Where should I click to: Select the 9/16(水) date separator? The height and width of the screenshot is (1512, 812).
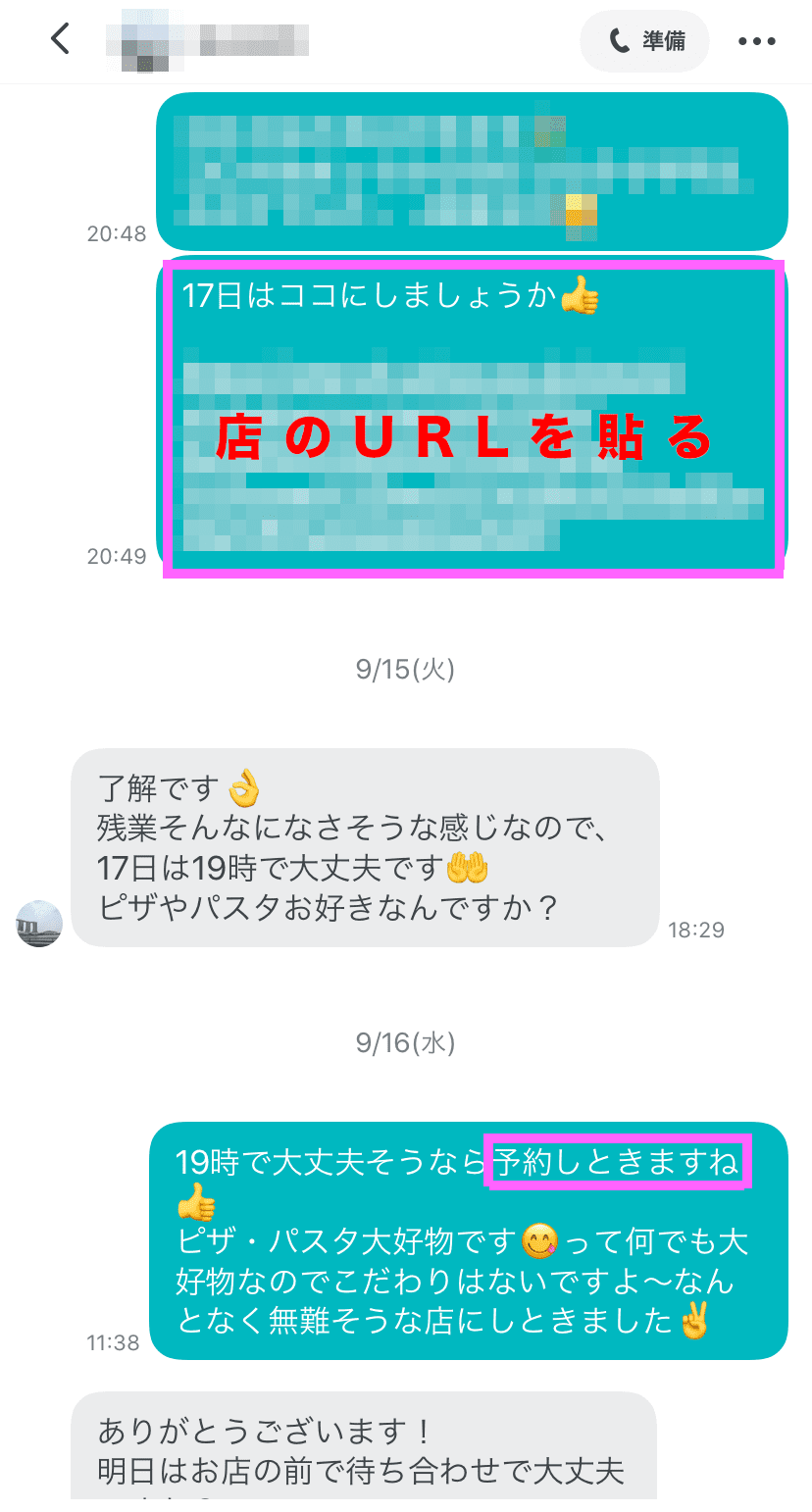tap(406, 1042)
